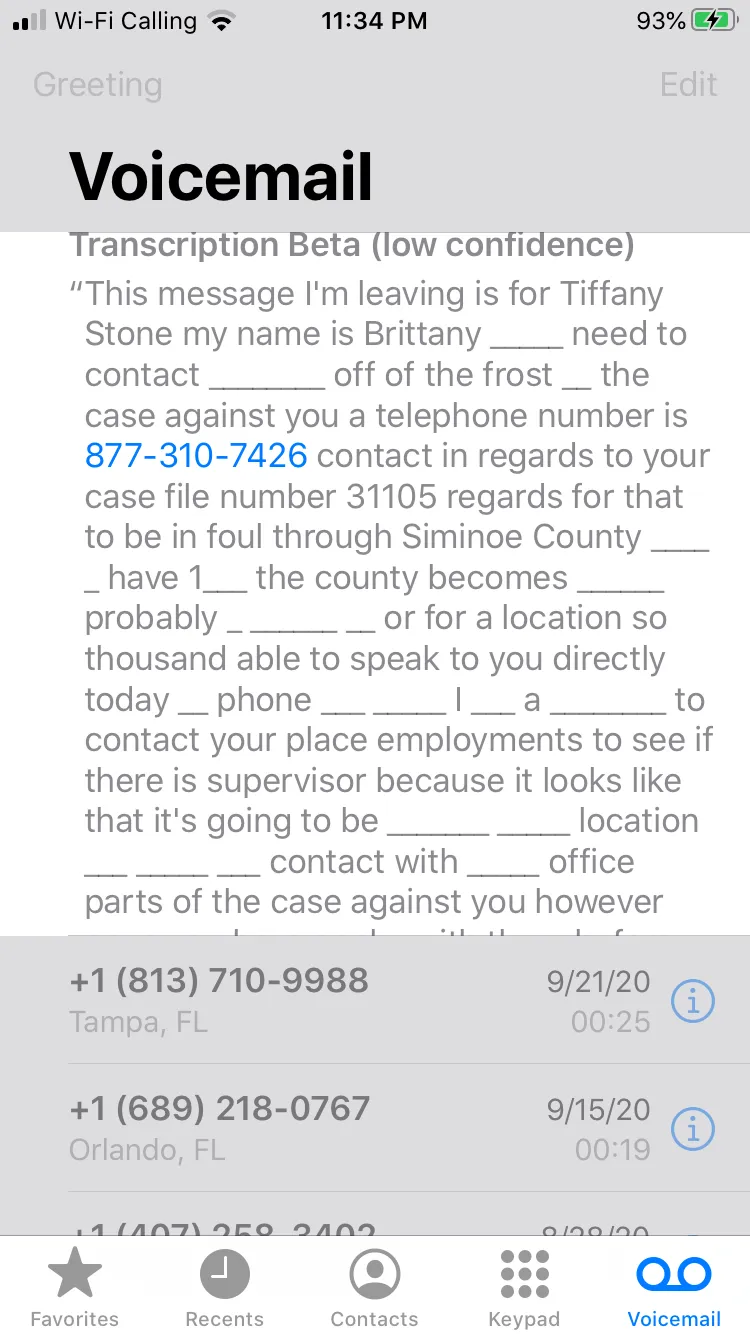
Task: Open the Greeting settings
Action: coord(97,84)
